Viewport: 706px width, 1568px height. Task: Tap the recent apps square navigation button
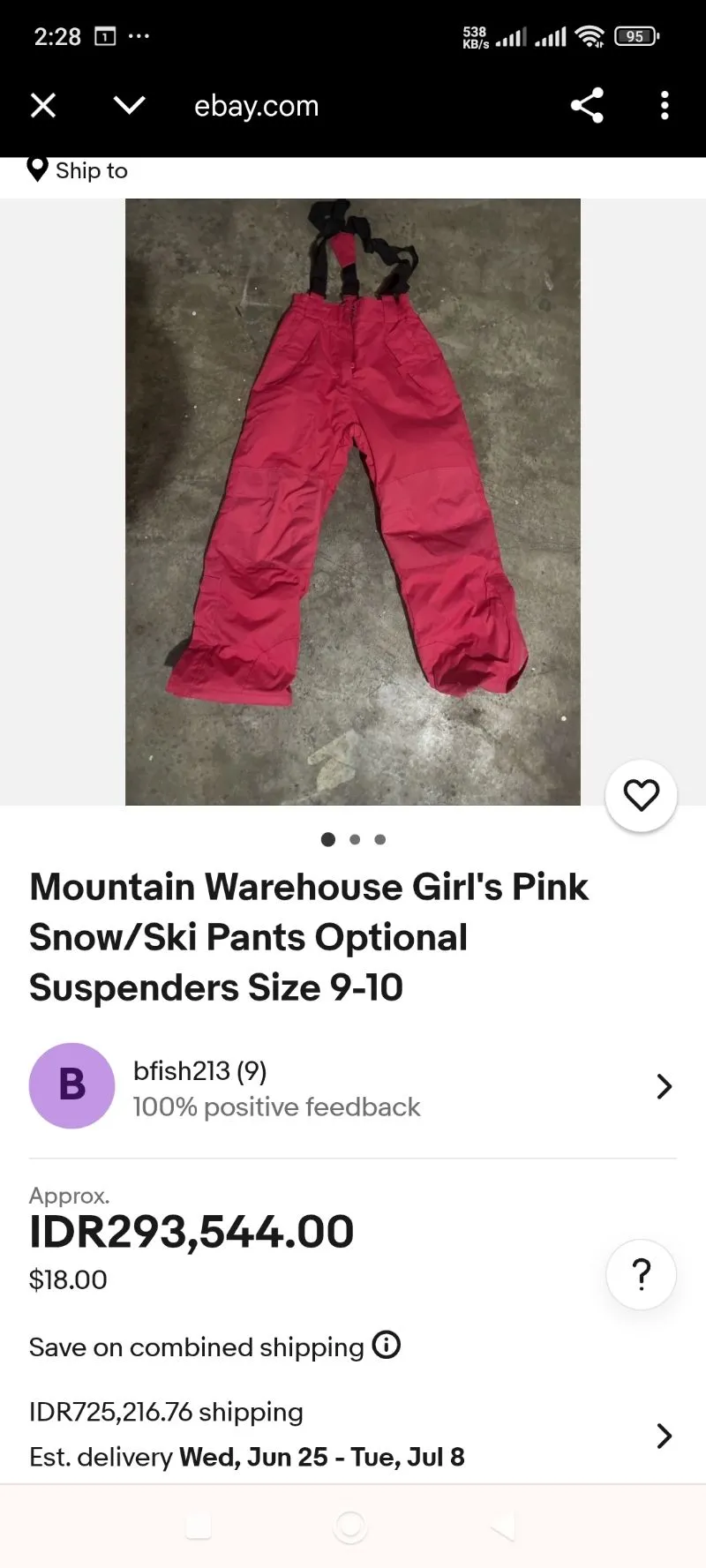(198, 1527)
